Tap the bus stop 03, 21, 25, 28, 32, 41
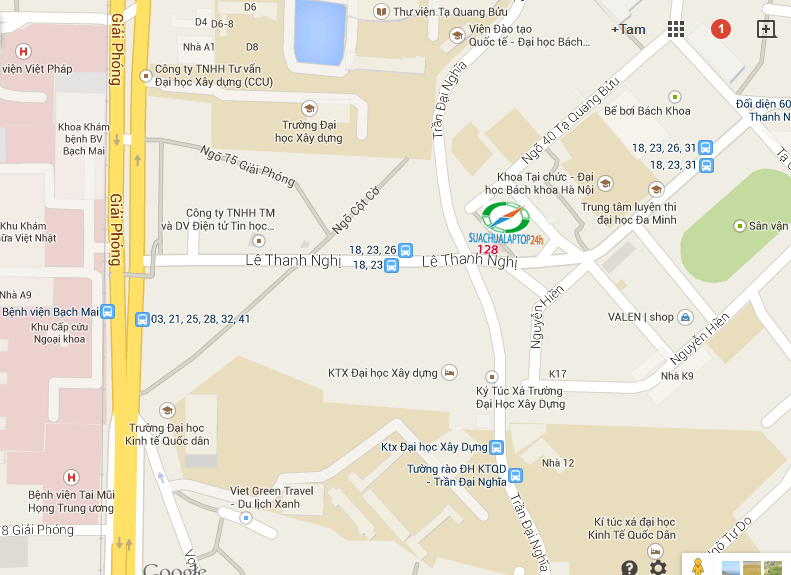This screenshot has height=575, width=791. pyautogui.click(x=143, y=319)
